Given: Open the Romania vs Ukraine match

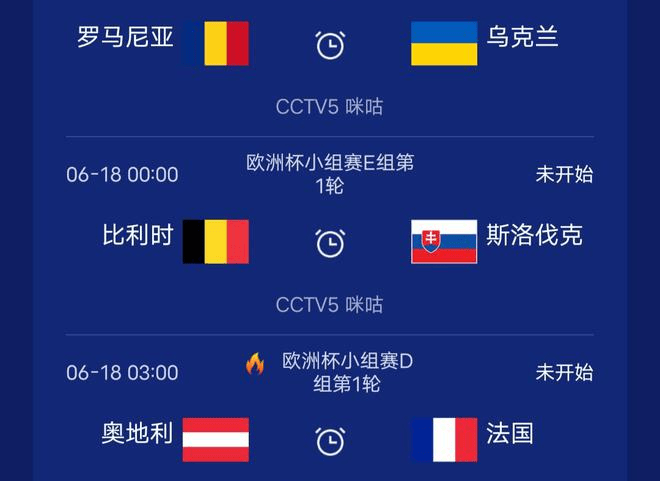Looking at the screenshot, I should click(126, 40).
